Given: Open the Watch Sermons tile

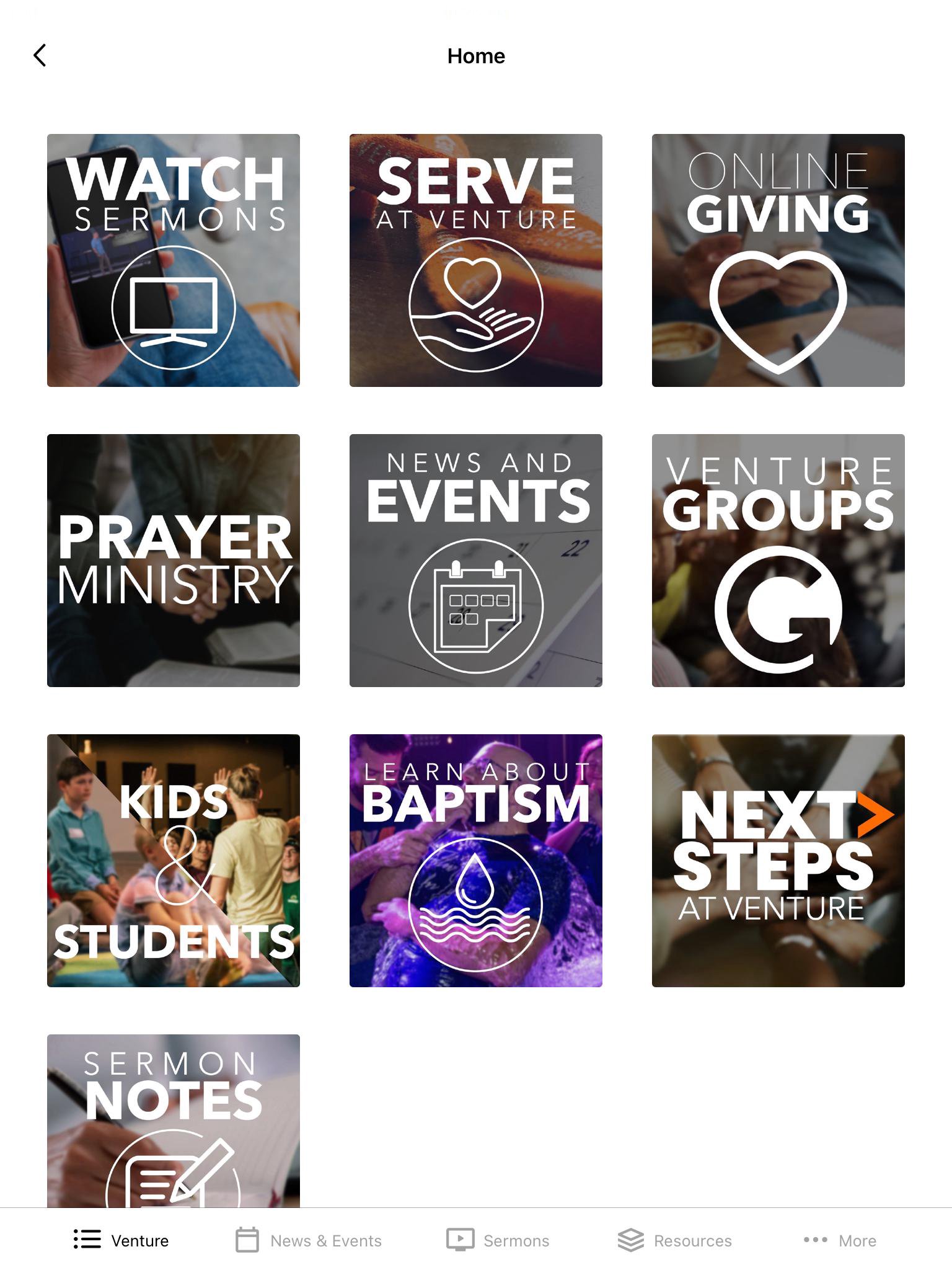Looking at the screenshot, I should coord(174,260).
